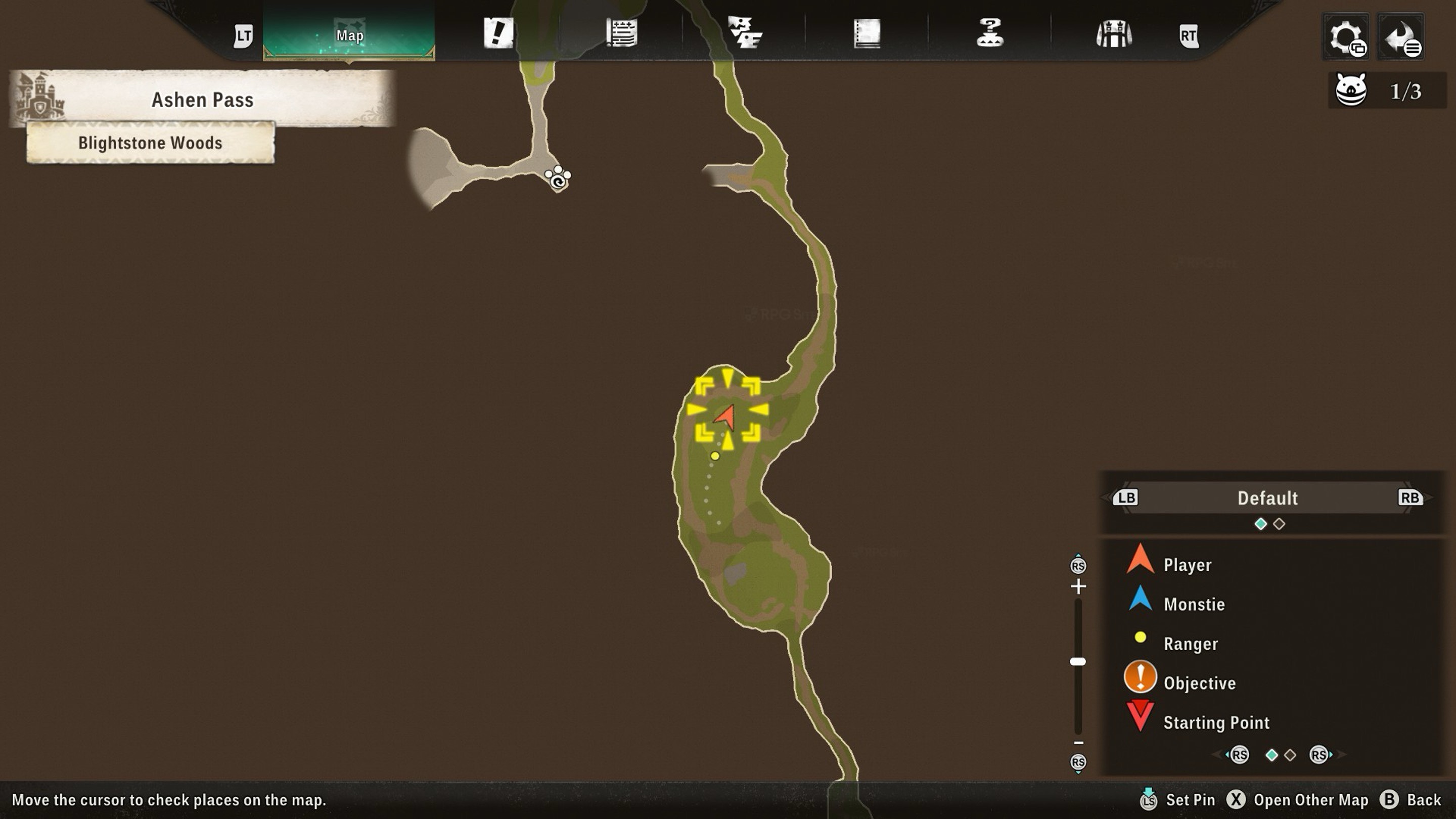Go to previous tab with LT
Viewport: 1456px width, 819px height.
coord(243,35)
